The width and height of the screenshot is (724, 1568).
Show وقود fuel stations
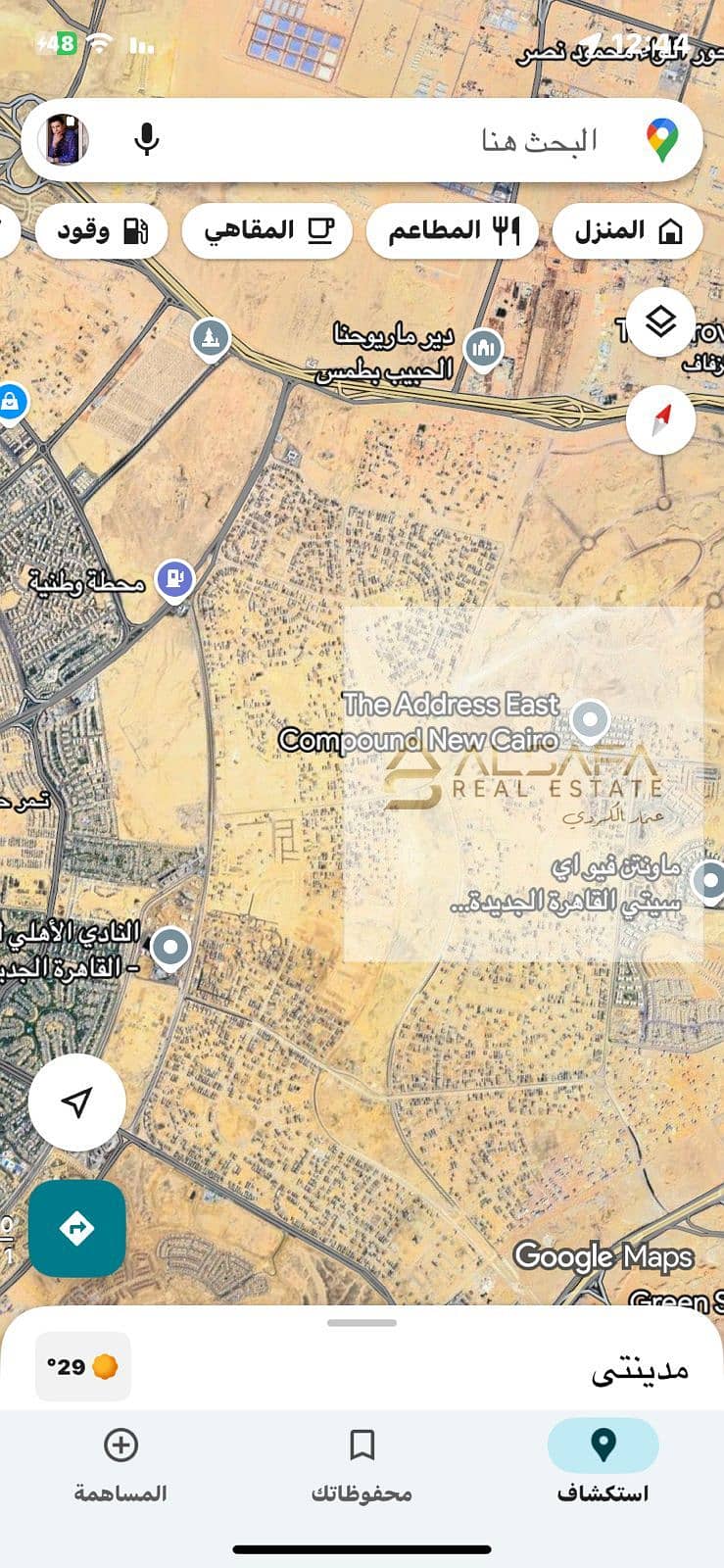(x=102, y=231)
